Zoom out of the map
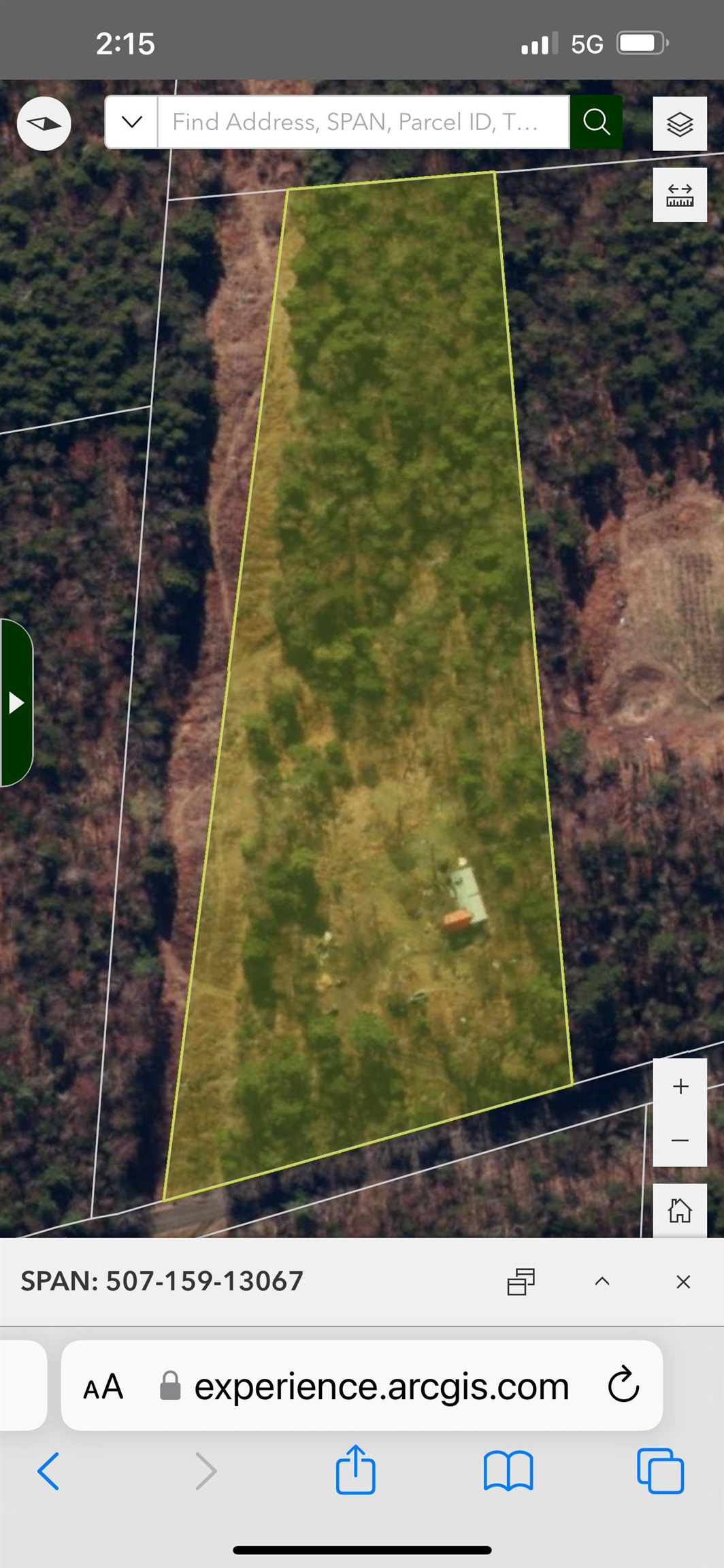Screen dimensions: 724x1568 click(x=680, y=1140)
